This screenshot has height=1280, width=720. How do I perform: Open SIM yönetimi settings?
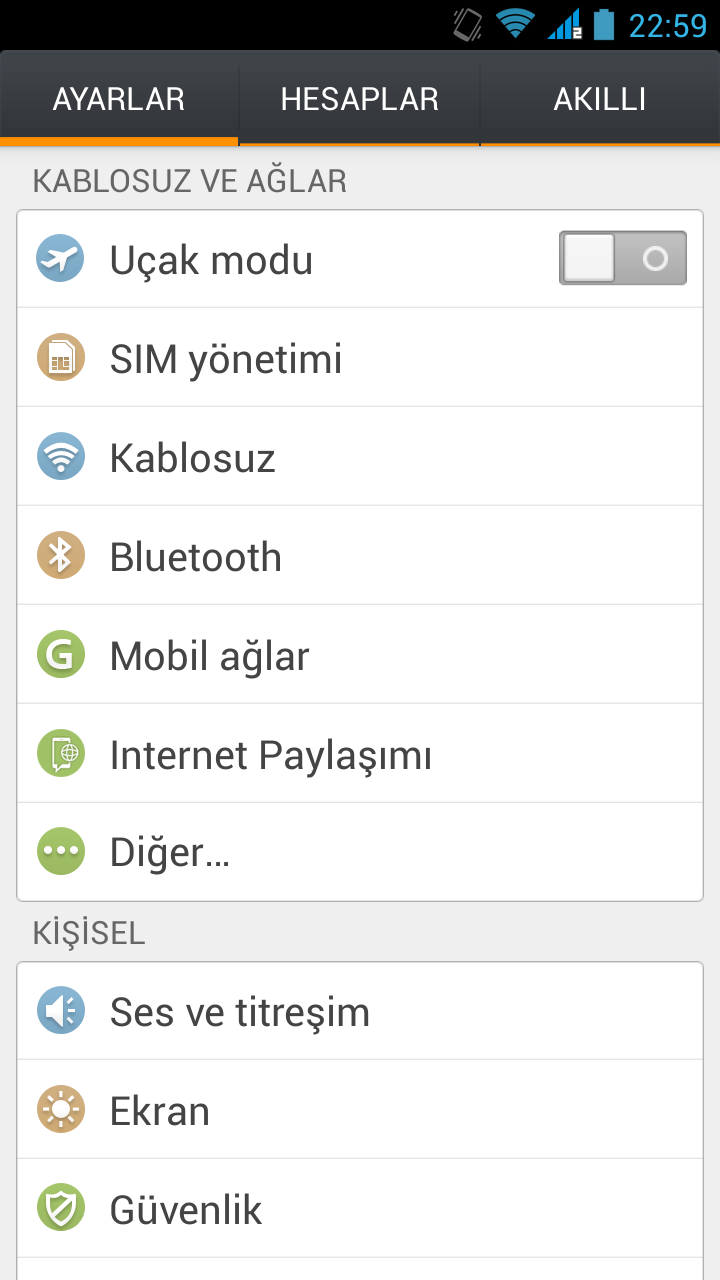pyautogui.click(x=360, y=358)
